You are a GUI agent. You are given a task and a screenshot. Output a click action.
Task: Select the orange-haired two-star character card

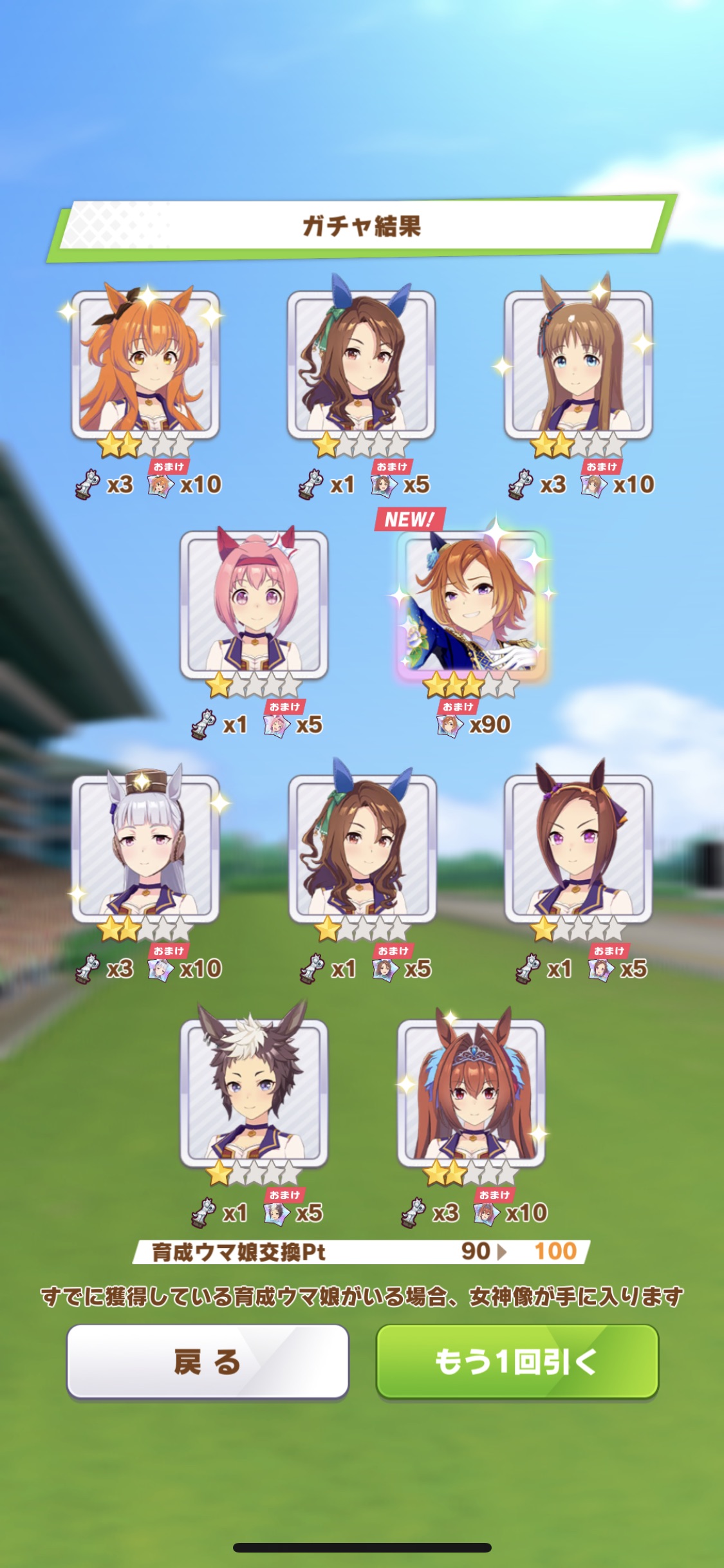[x=145, y=364]
